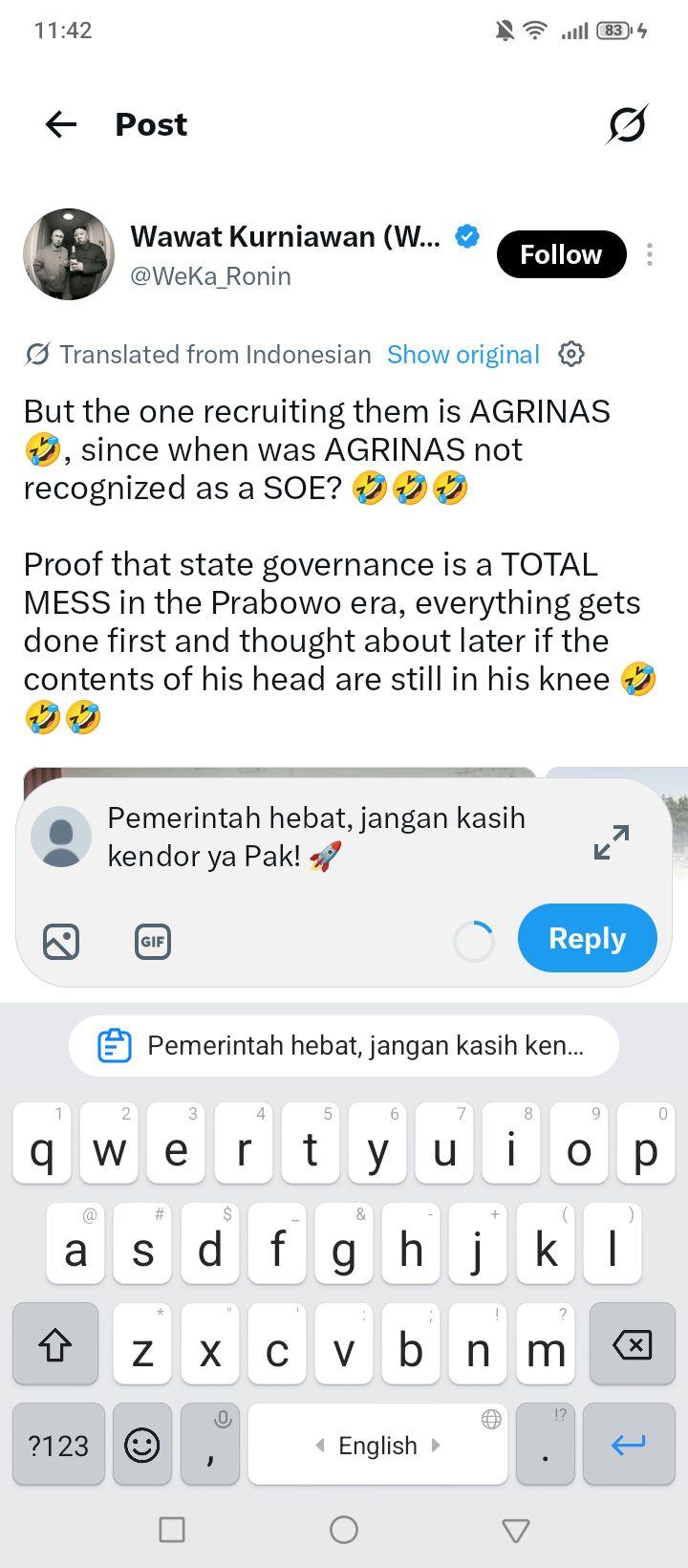Expand the reply composer to full screen
688x1568 pixels.
coord(612,841)
